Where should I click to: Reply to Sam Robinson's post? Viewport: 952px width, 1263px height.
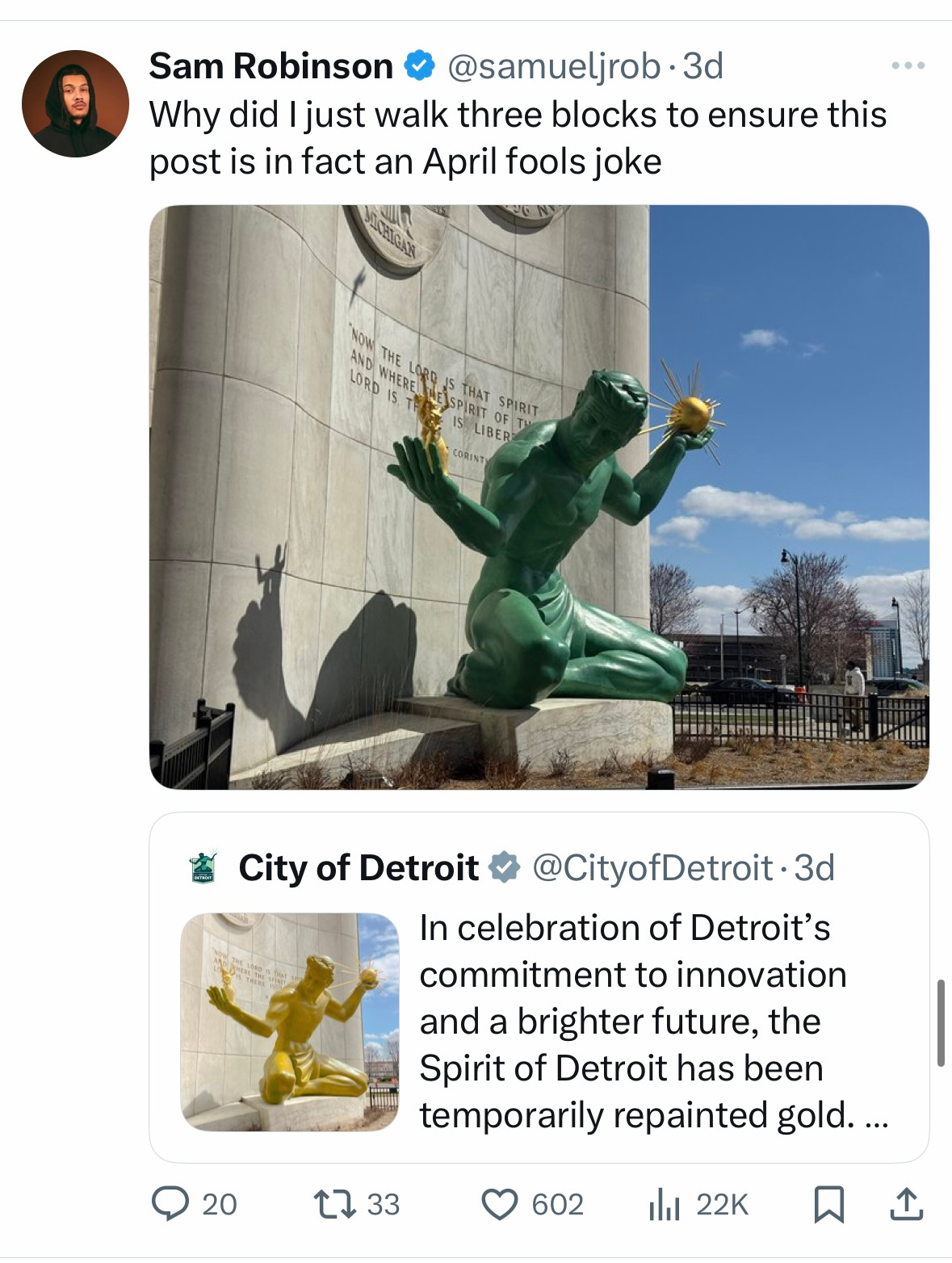coord(170,1204)
